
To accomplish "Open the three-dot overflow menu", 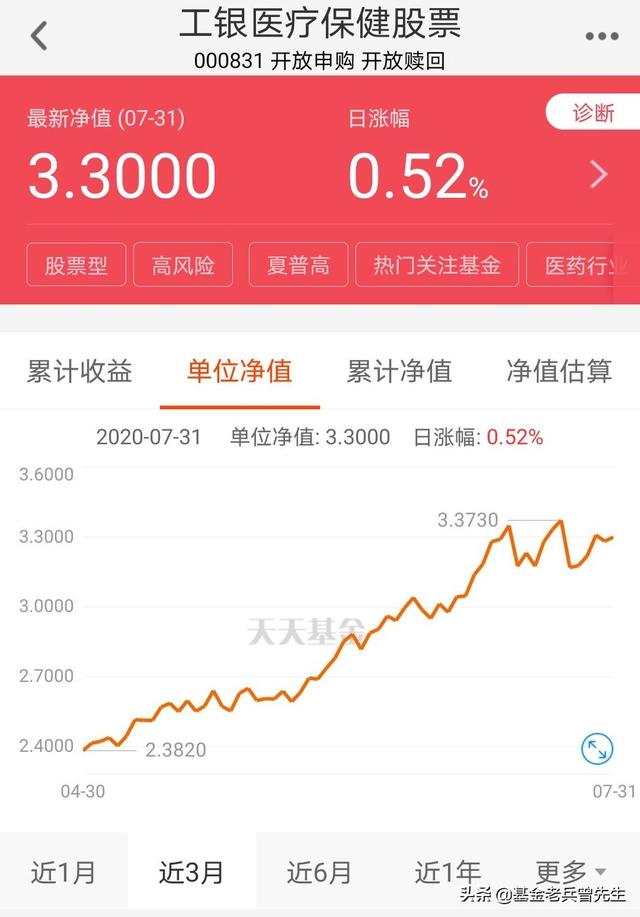I will click(601, 37).
